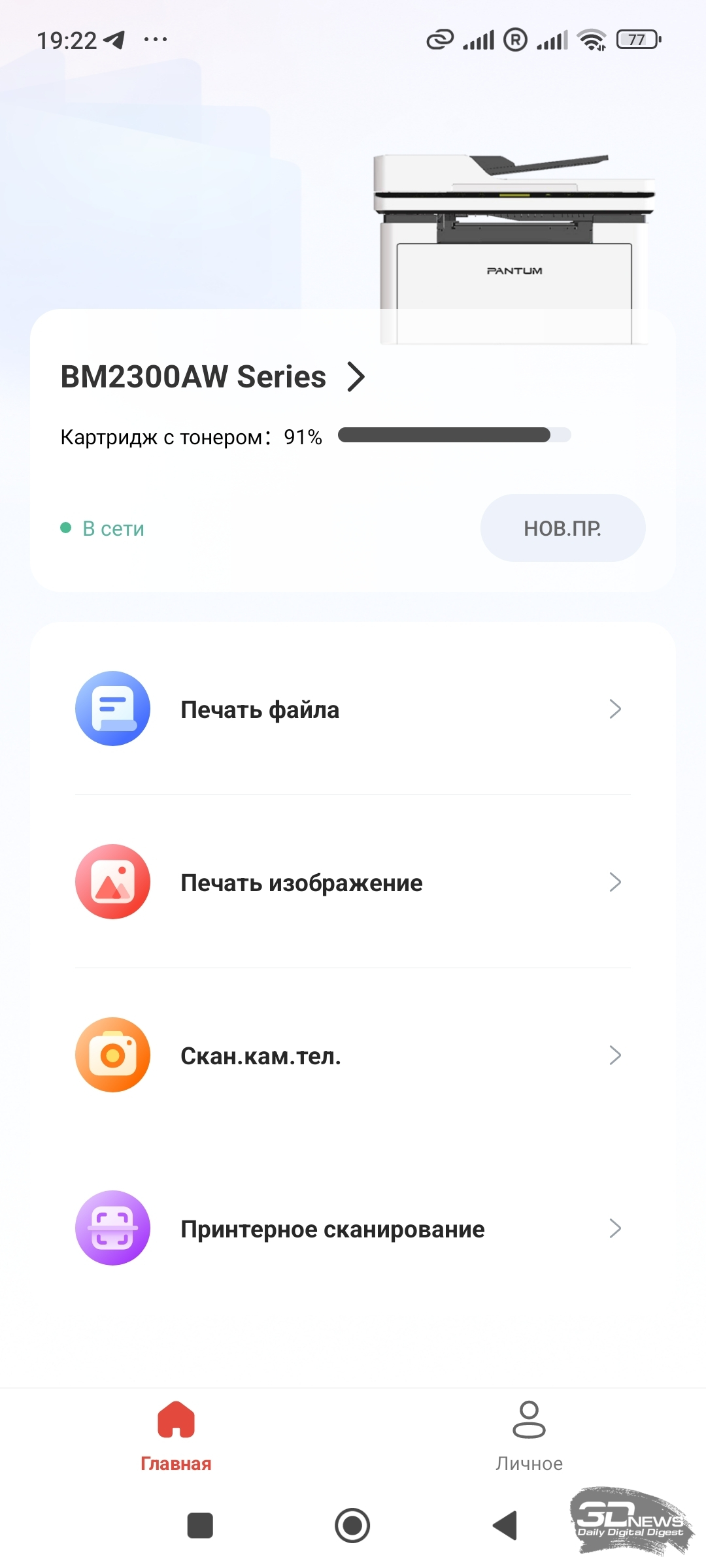Tap the system home button
706x1568 pixels.
(352, 1526)
